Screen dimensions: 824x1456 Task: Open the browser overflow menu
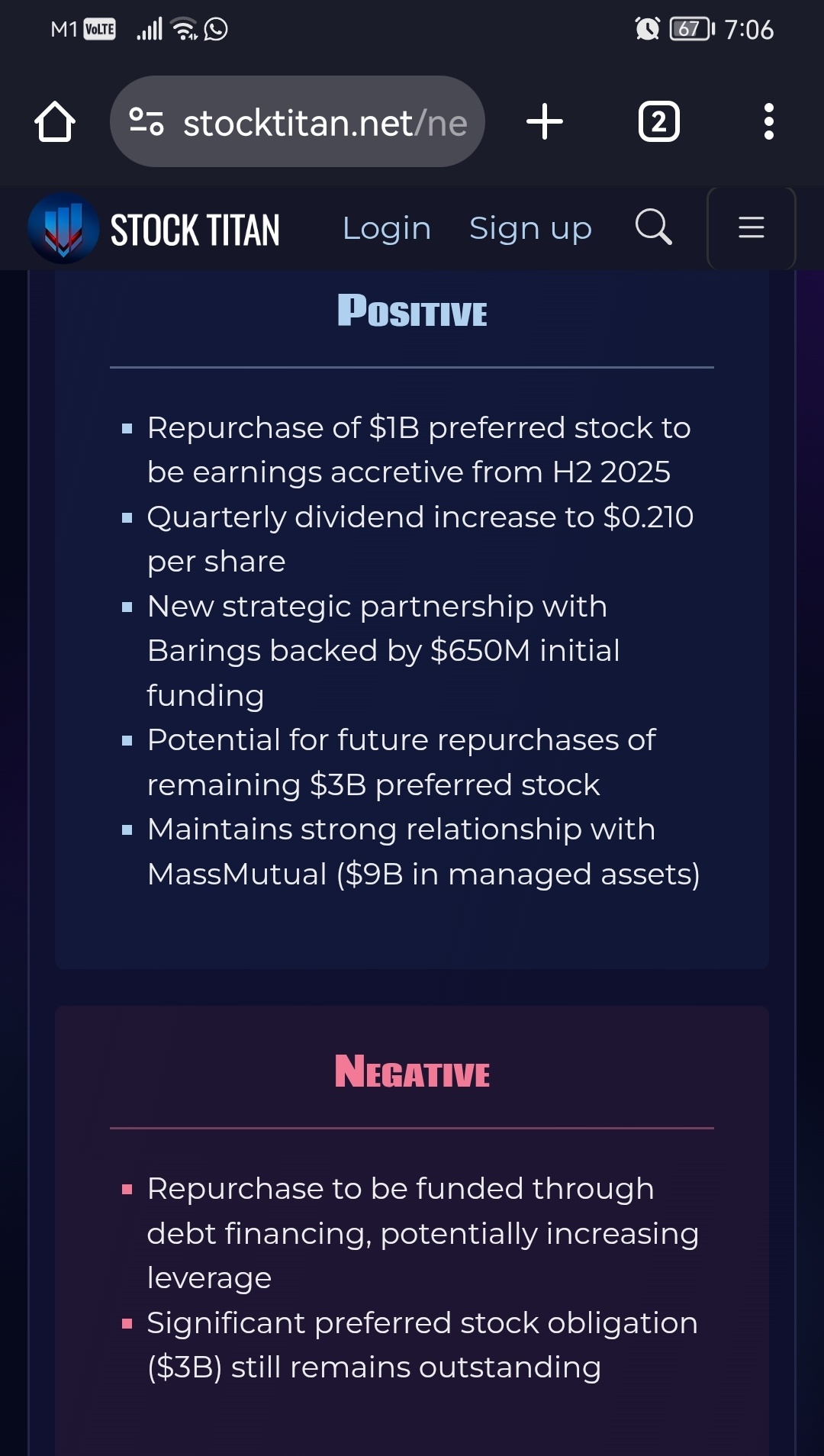click(768, 122)
